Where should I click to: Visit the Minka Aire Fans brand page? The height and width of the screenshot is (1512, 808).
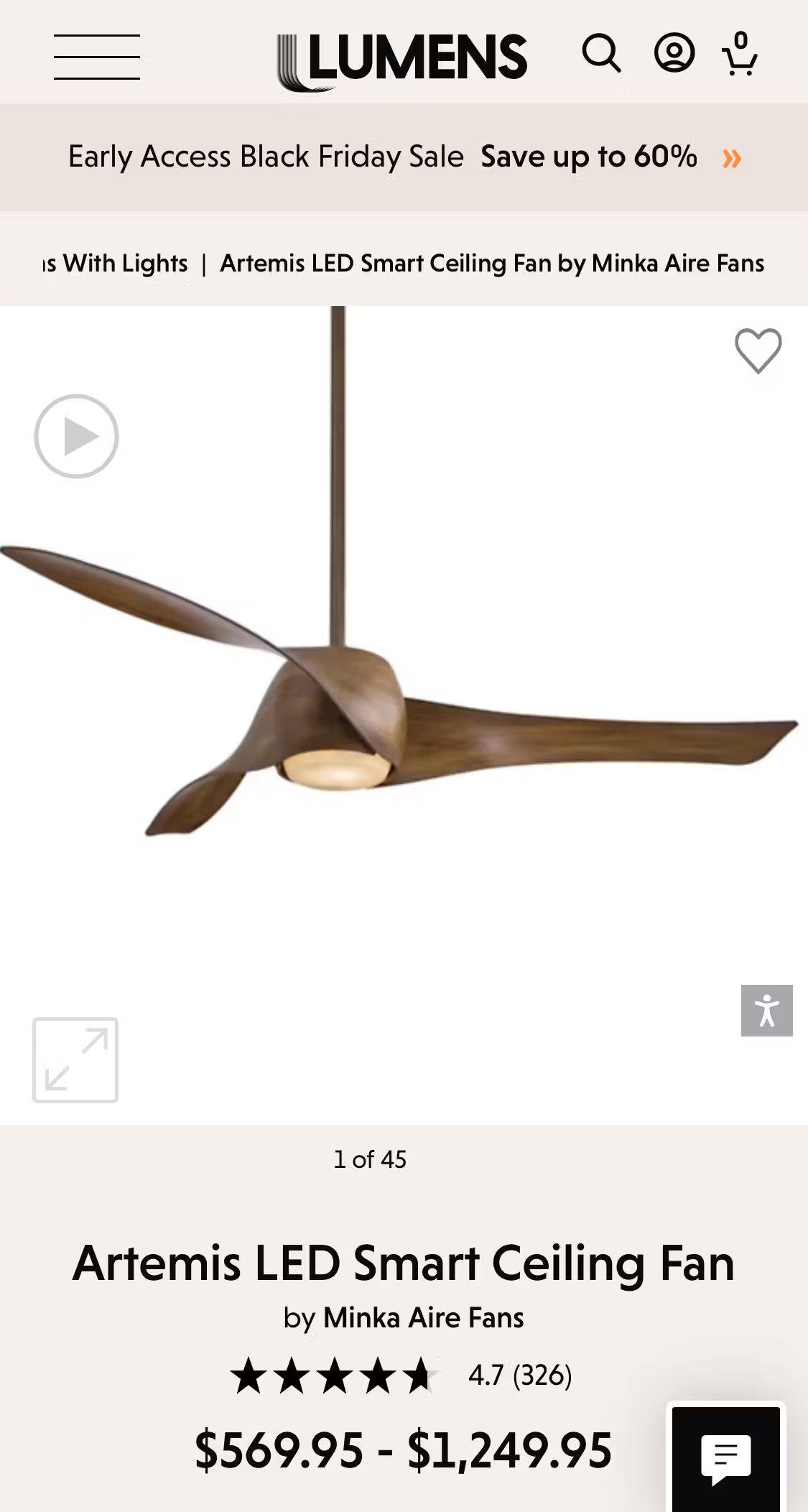click(x=422, y=1317)
